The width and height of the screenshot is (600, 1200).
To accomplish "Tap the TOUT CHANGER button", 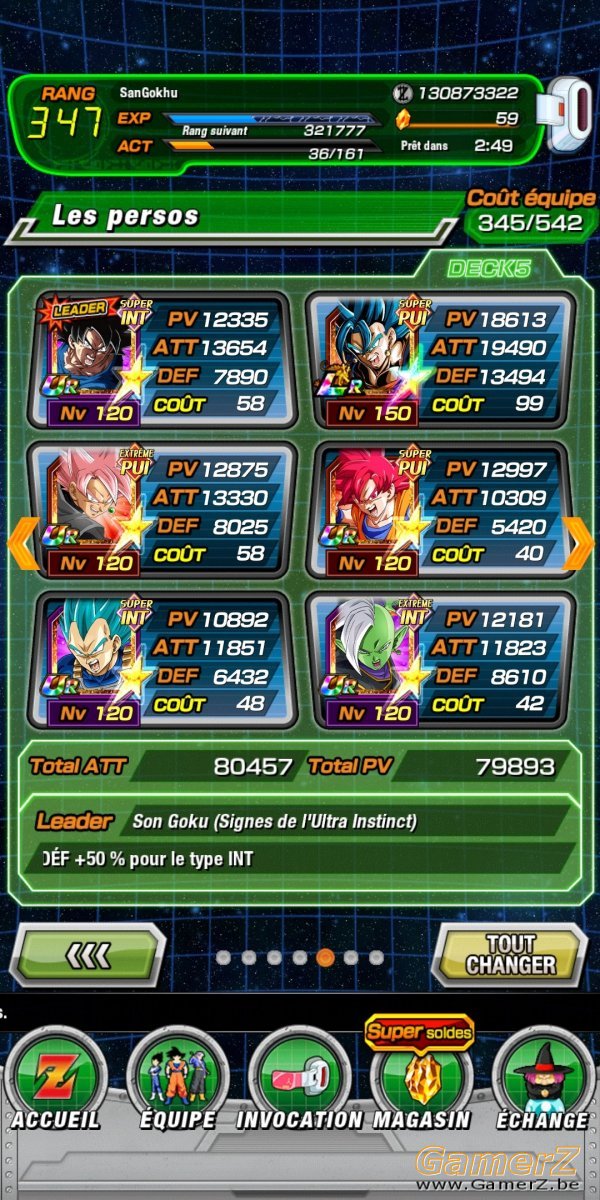I will (x=510, y=954).
